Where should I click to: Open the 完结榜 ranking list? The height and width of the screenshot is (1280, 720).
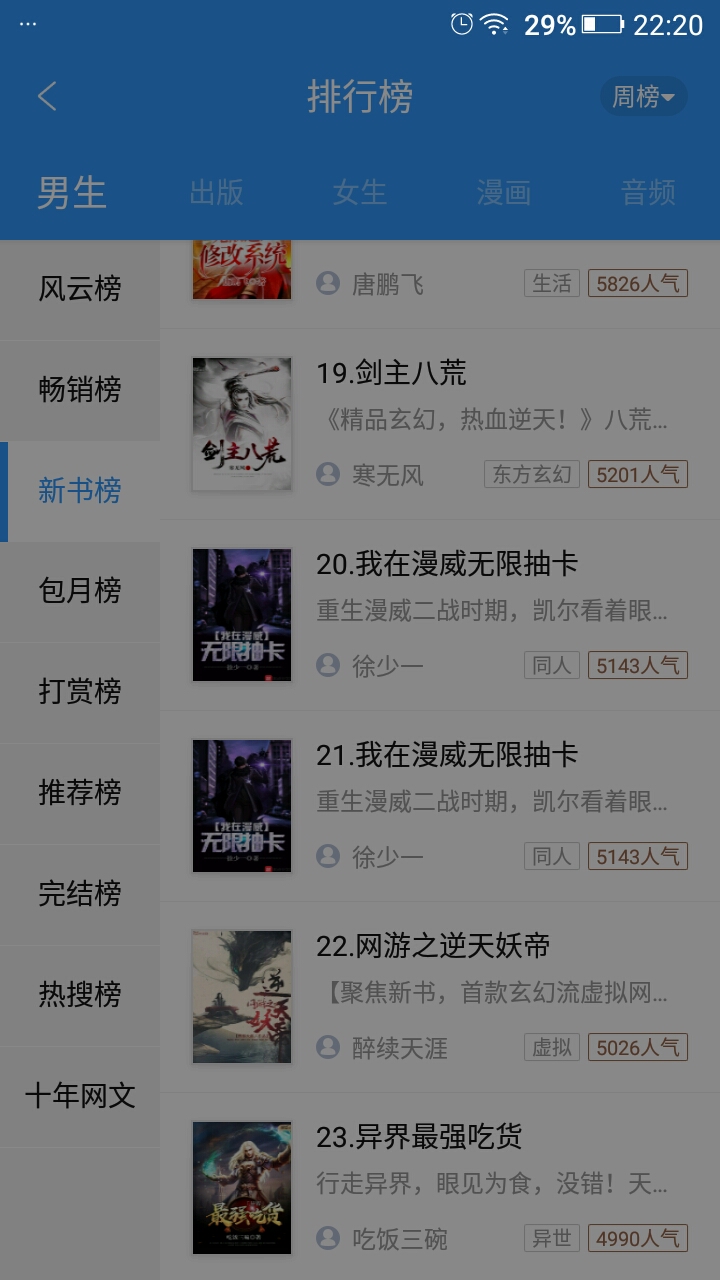(x=80, y=894)
